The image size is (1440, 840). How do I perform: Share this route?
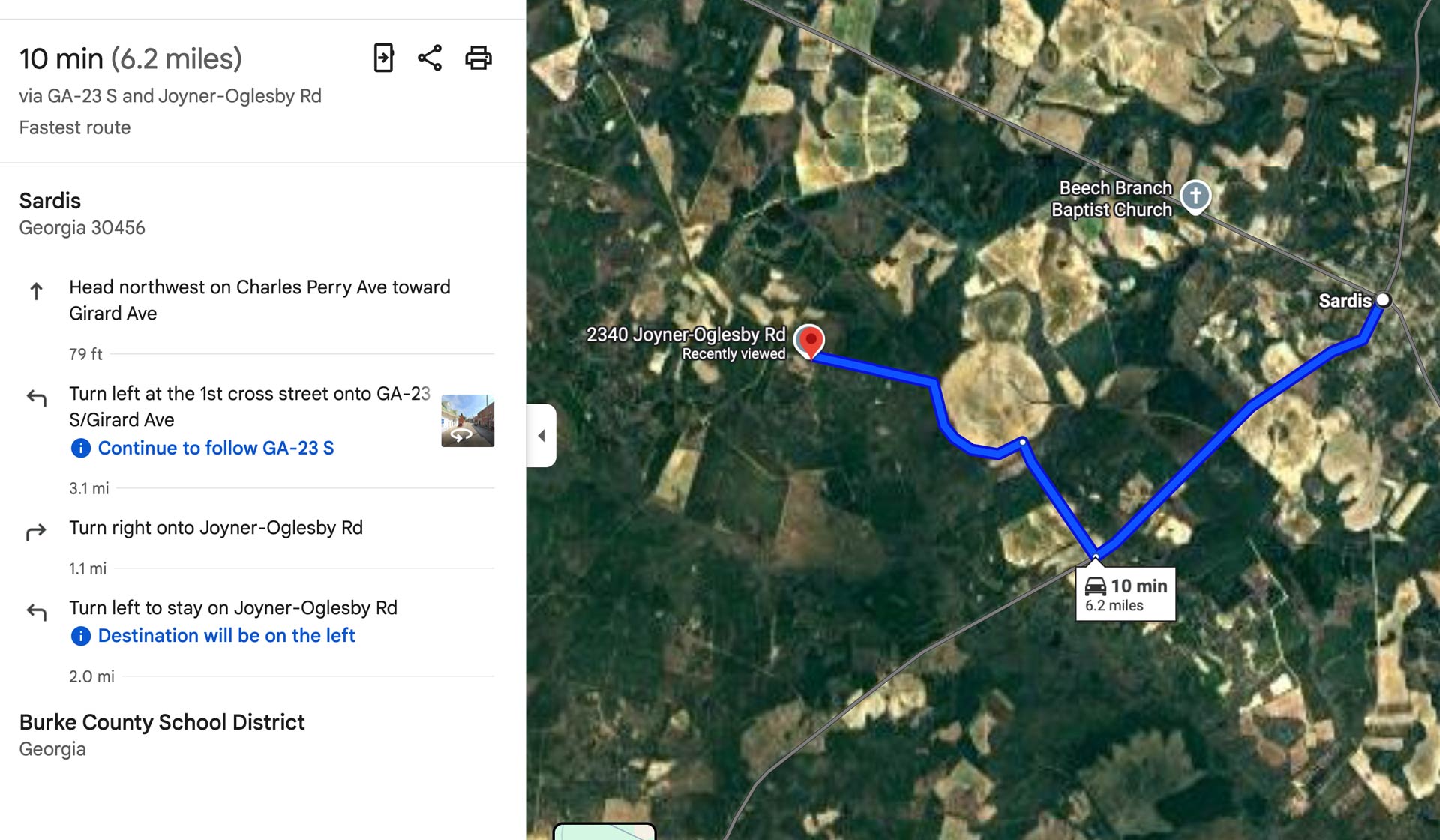pyautogui.click(x=430, y=58)
